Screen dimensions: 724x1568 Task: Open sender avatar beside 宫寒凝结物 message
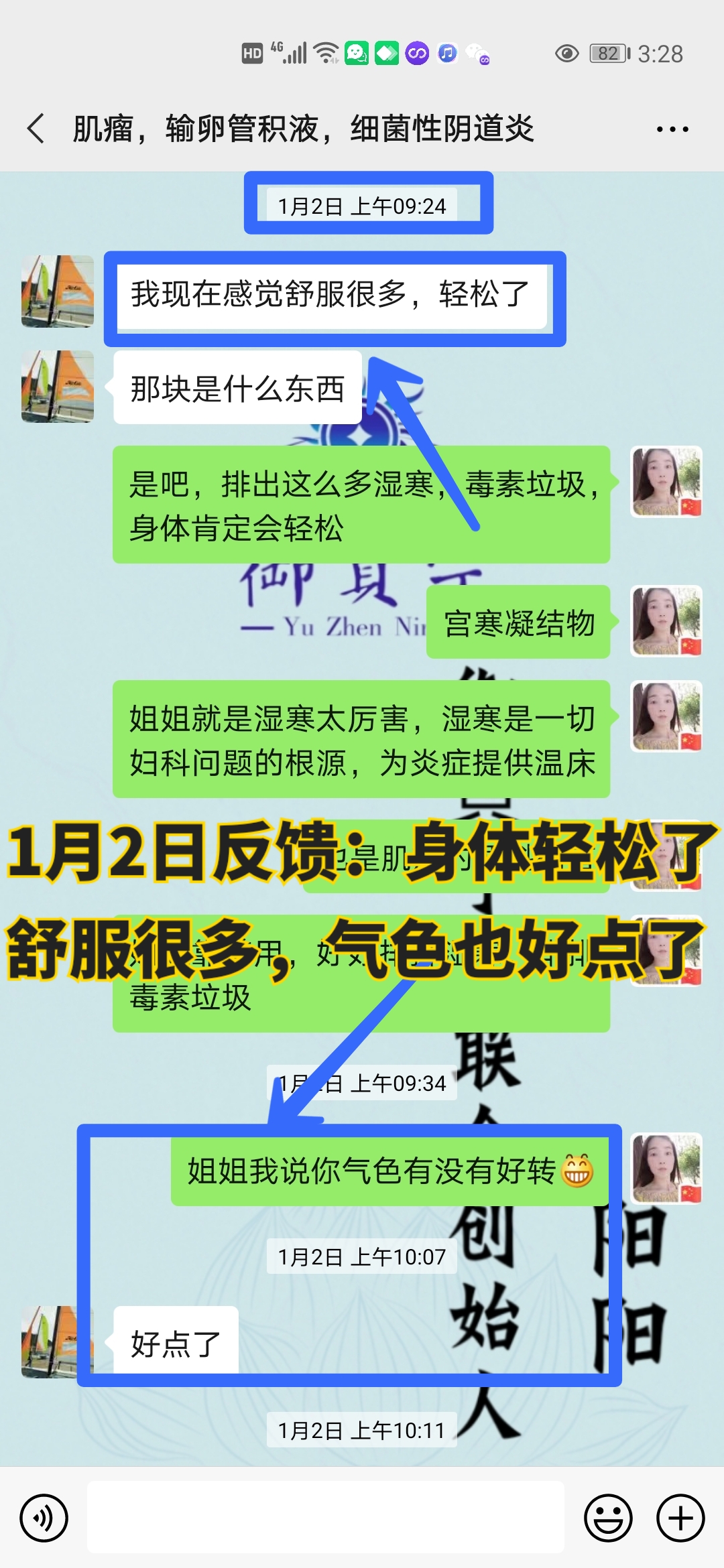(666, 621)
